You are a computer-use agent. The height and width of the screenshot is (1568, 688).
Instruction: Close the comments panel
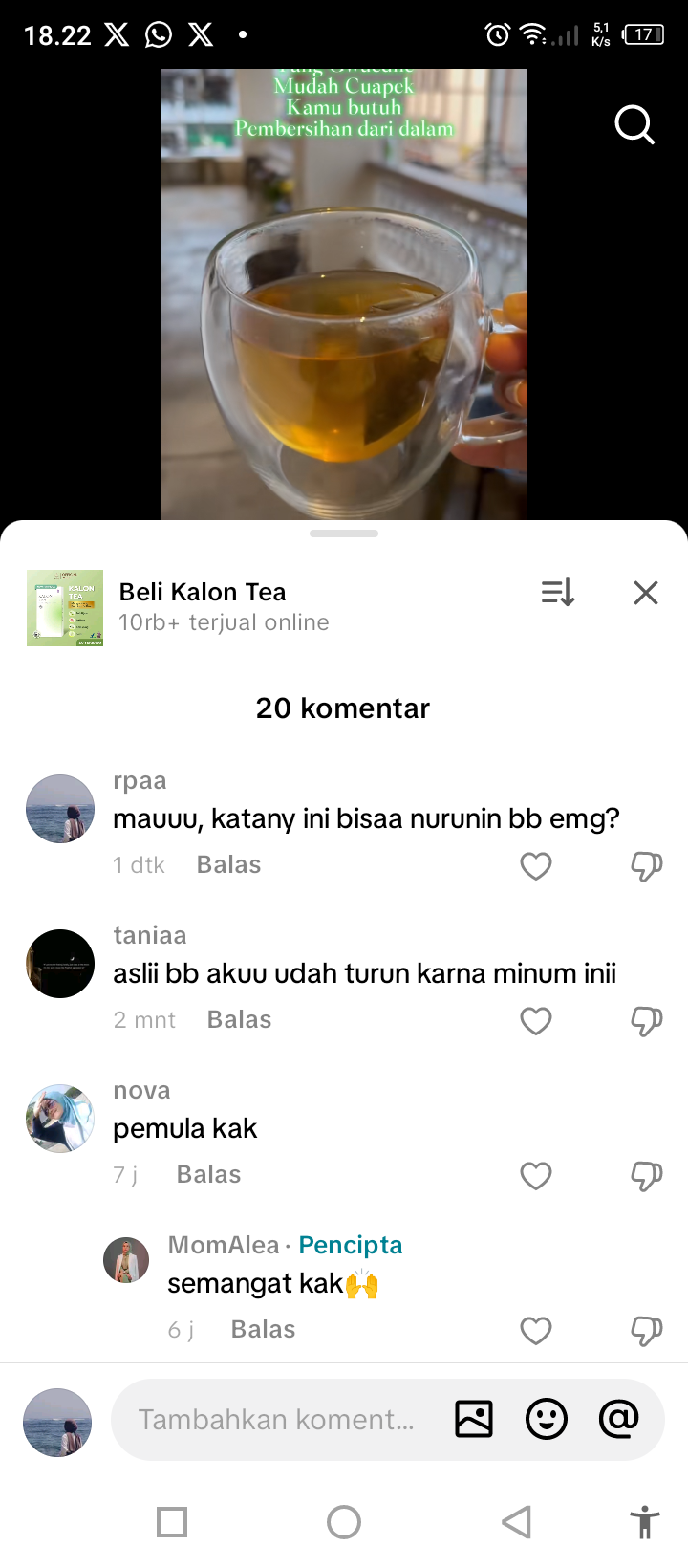646,593
